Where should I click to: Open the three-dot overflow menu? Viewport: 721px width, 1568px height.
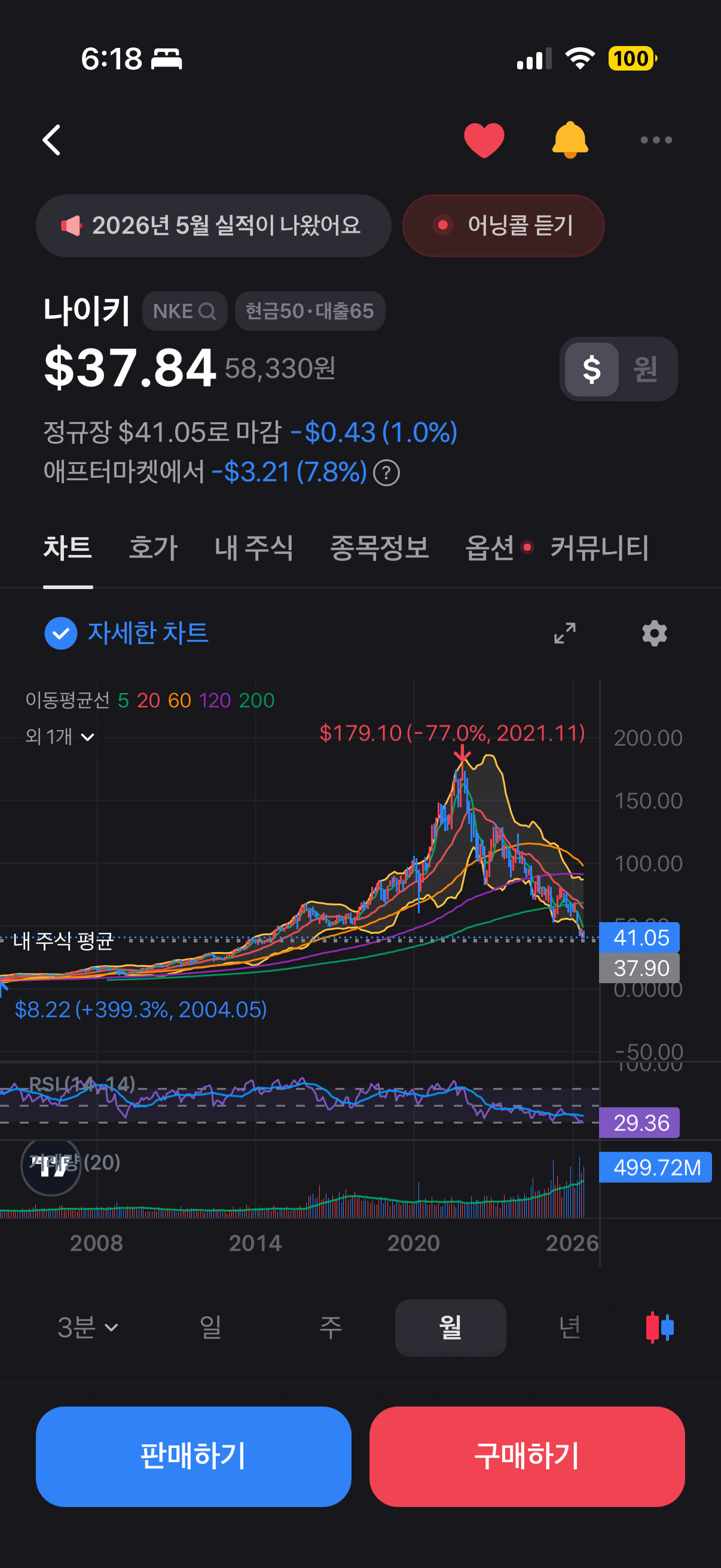(656, 140)
